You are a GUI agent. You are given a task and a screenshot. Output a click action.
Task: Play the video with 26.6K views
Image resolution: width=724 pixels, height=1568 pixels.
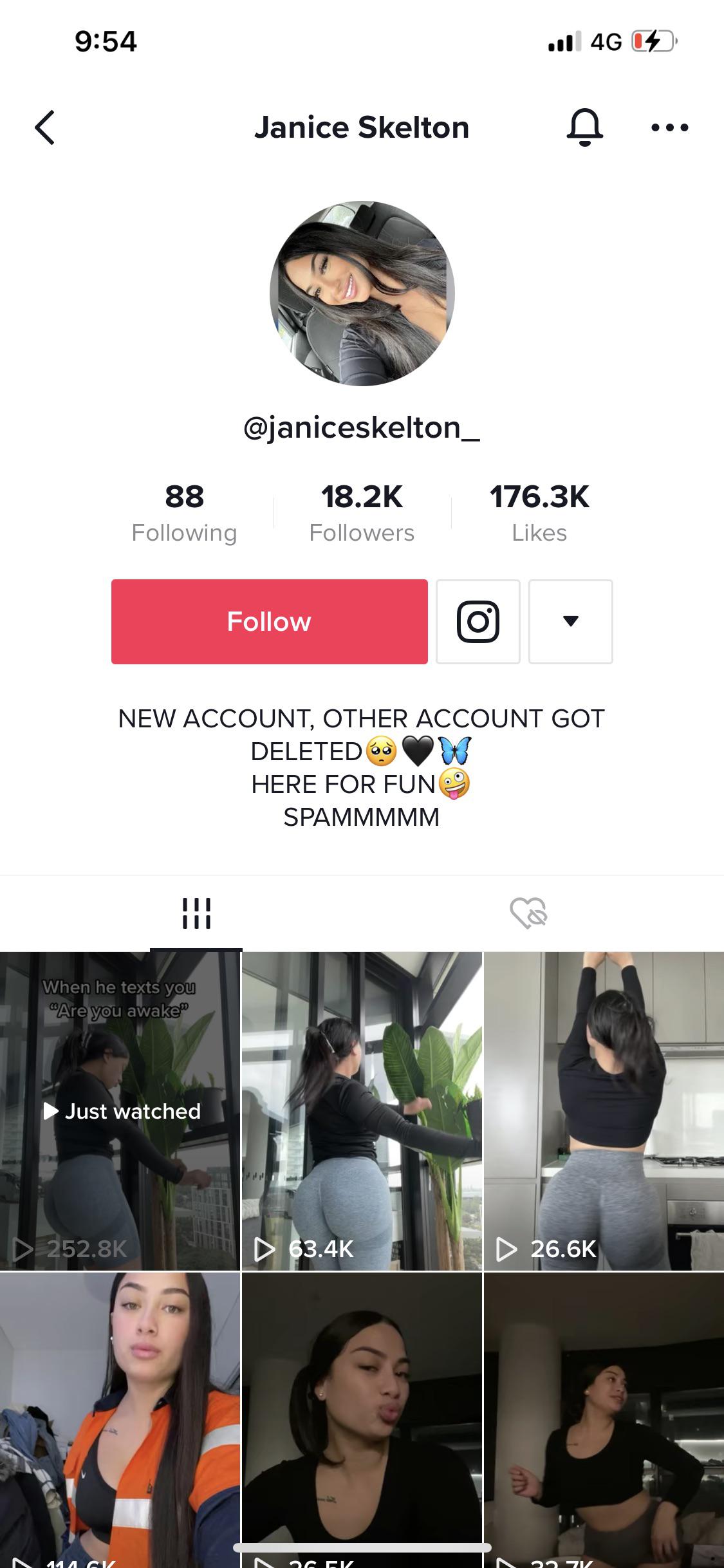tap(604, 1111)
